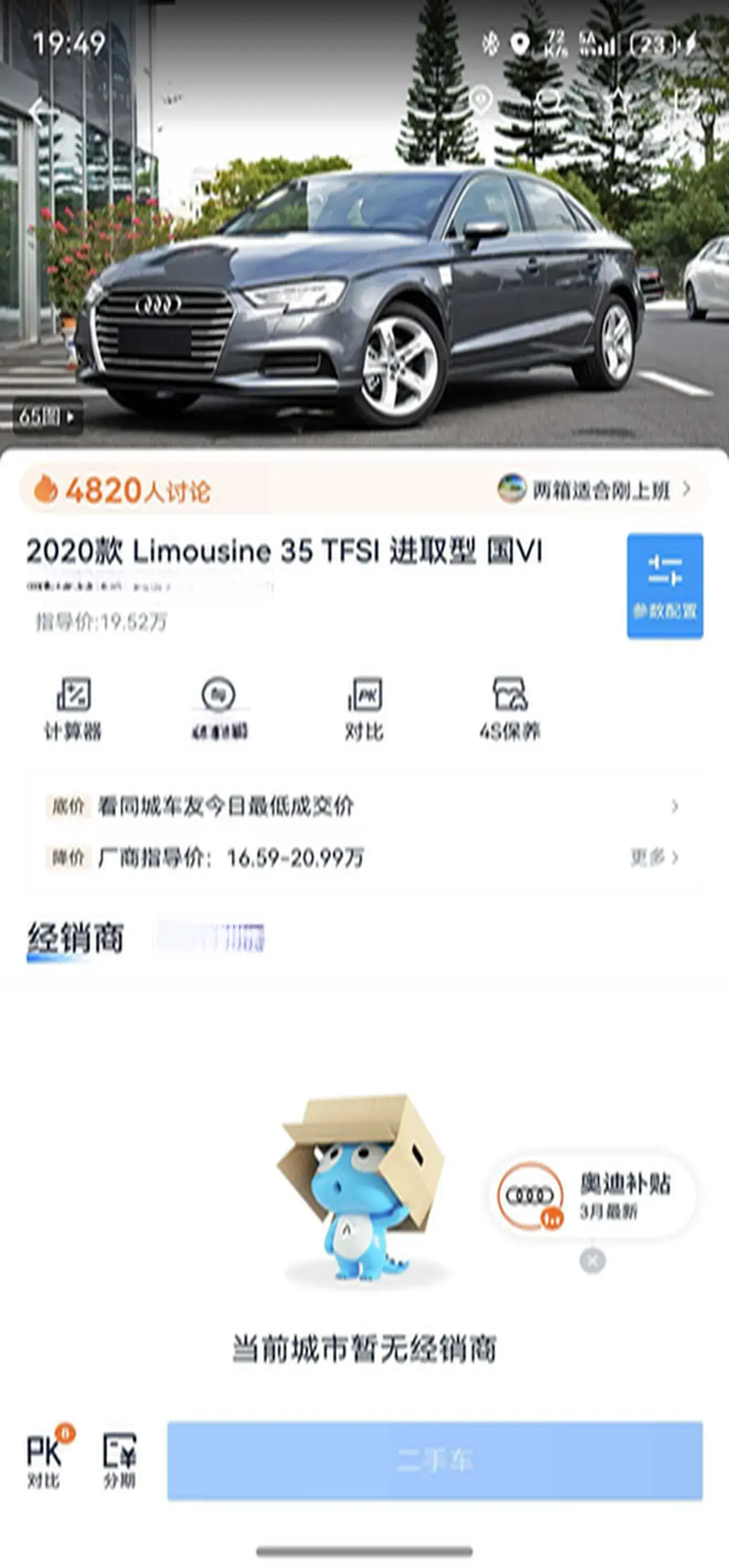The height and width of the screenshot is (1568, 729).
Task: Open PK 对比 in the bottom bar
Action: coord(45,1458)
